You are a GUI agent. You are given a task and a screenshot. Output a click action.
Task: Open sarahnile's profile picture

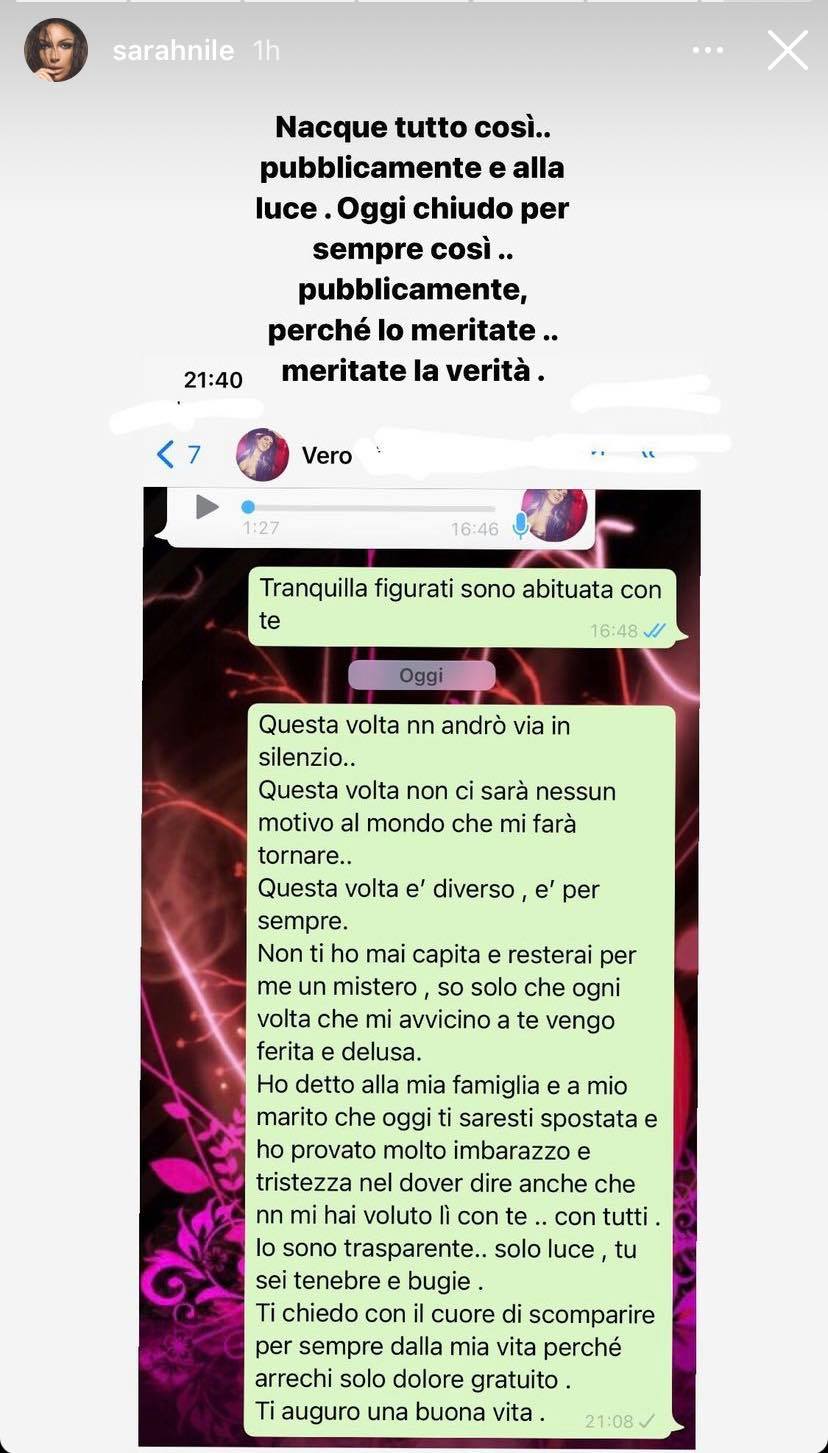point(56,50)
